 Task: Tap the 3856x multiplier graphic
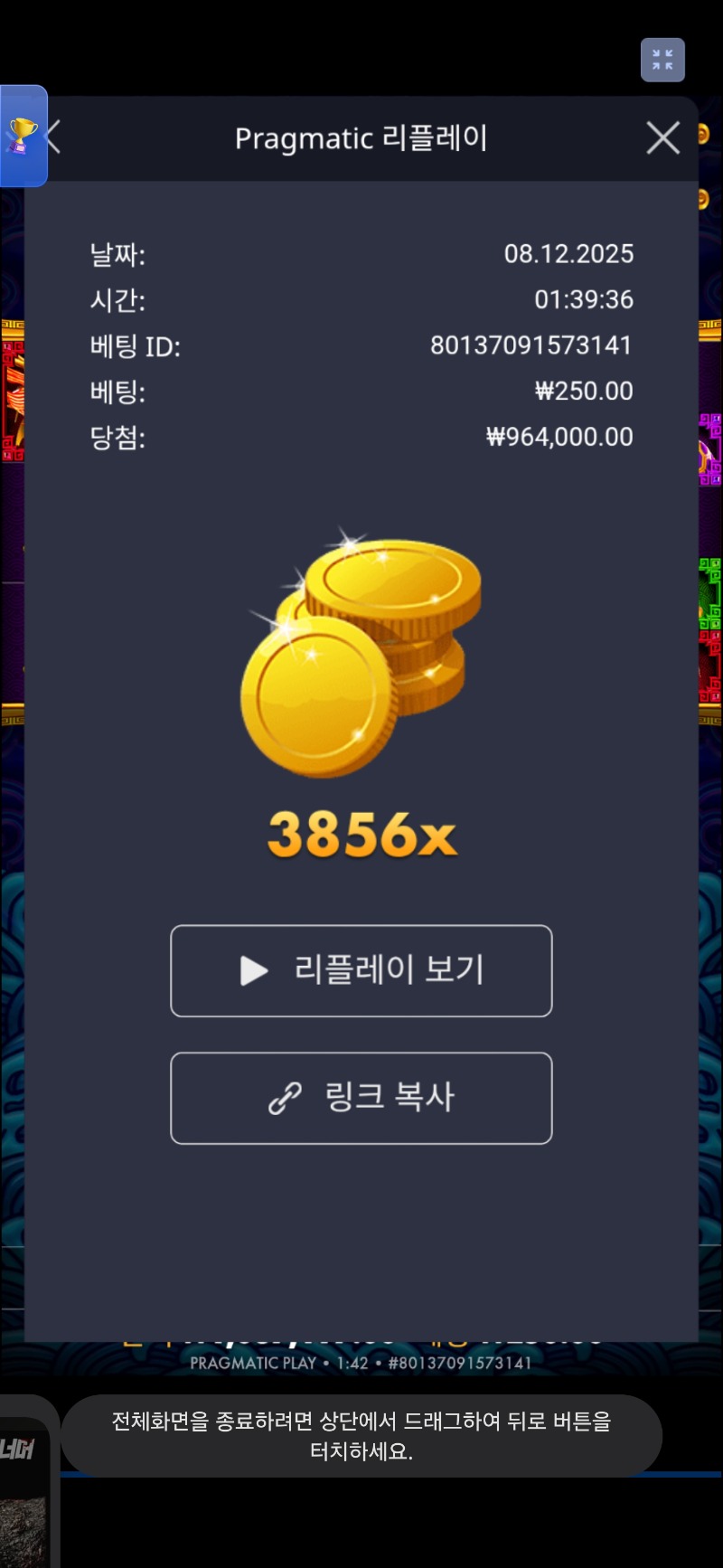pos(361,836)
